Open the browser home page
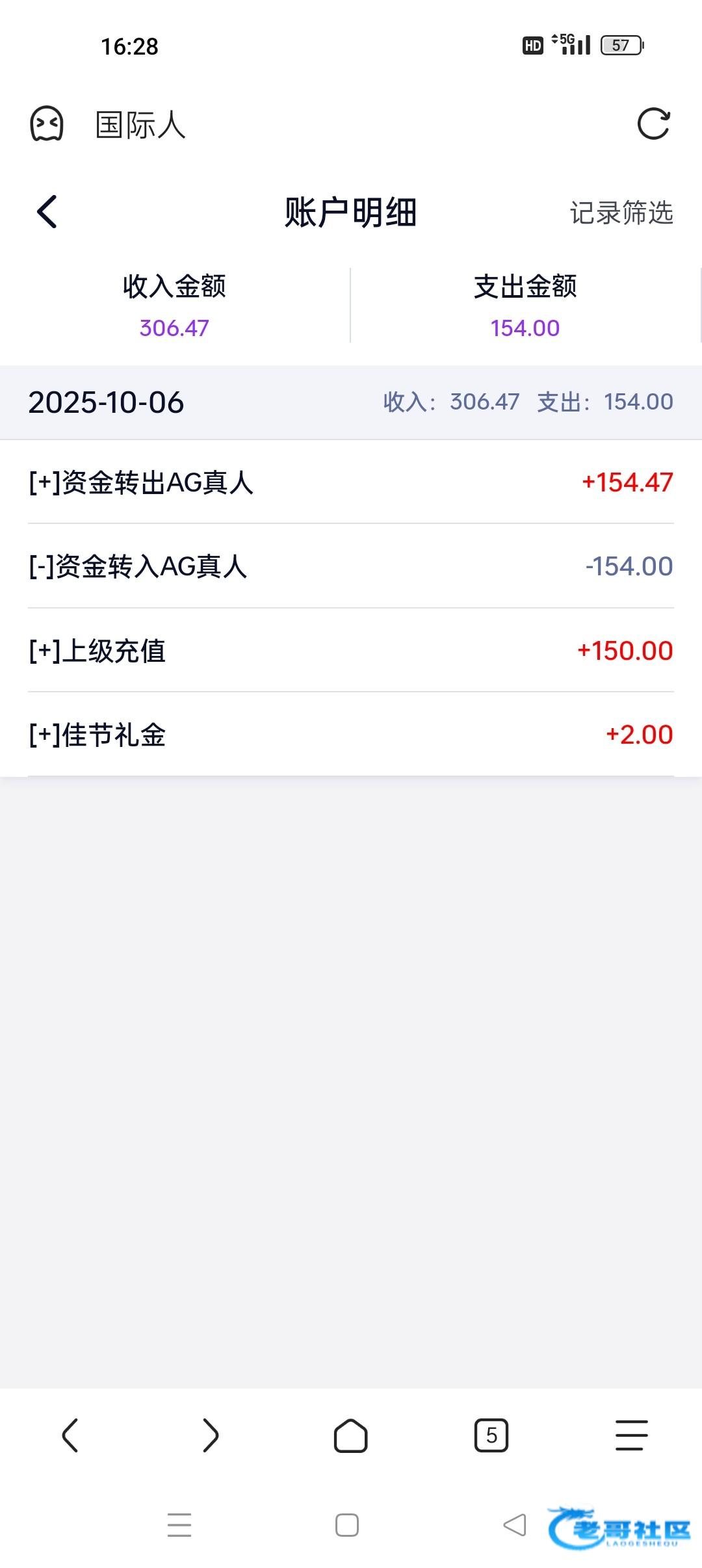702x1568 pixels. click(351, 1435)
